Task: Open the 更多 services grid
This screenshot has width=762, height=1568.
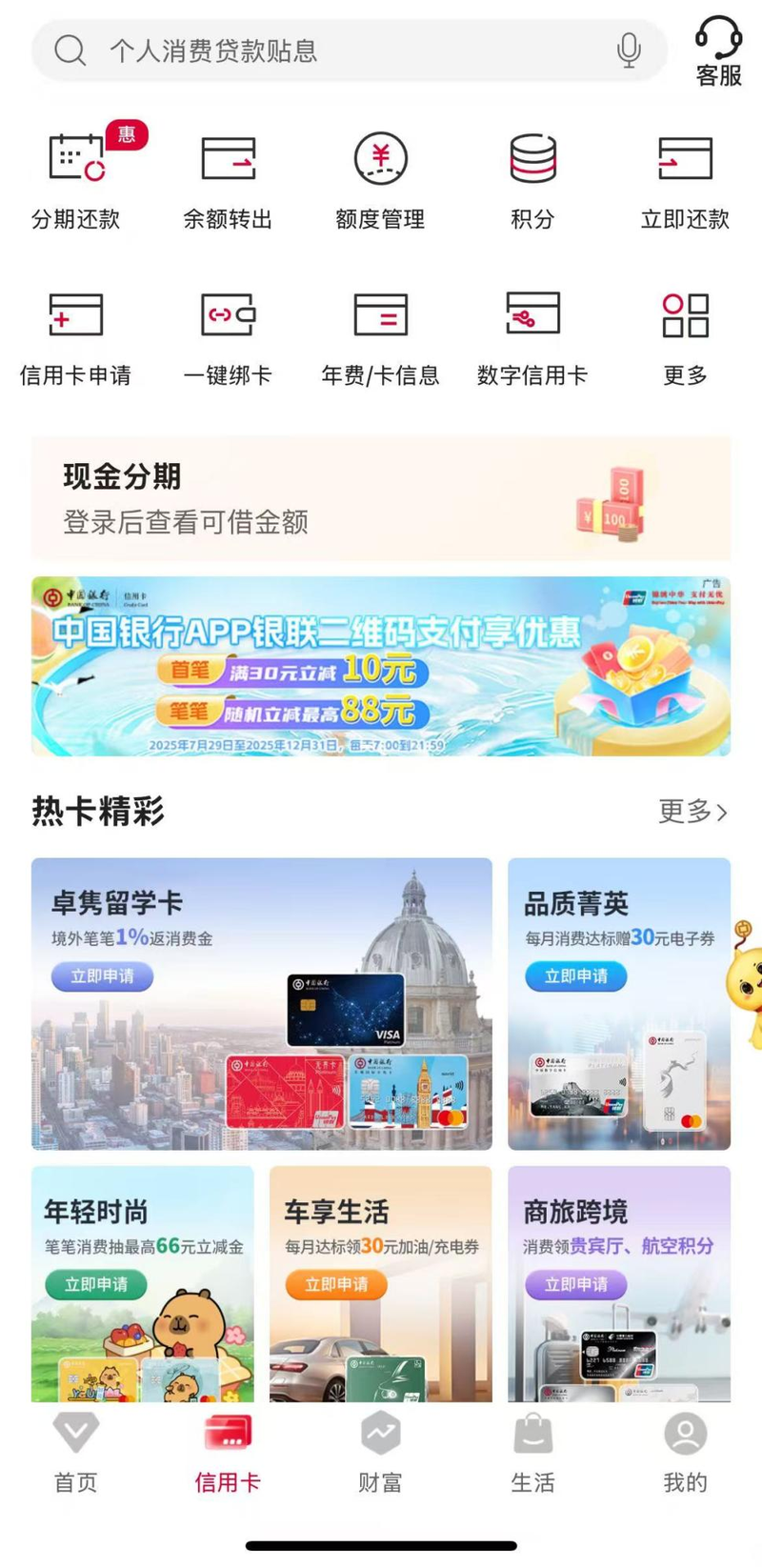Action: pos(685,335)
